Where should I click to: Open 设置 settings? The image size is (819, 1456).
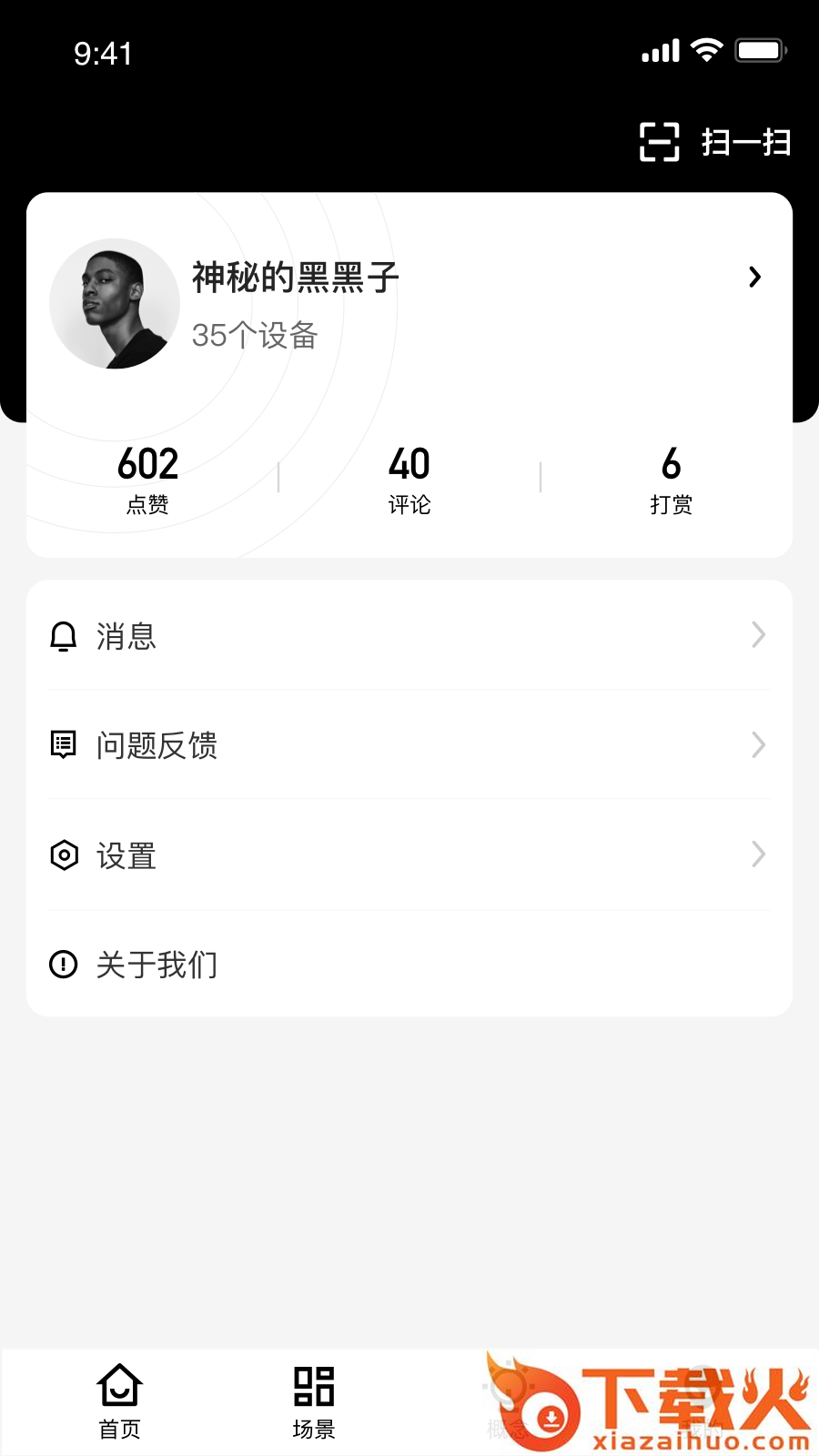click(x=409, y=855)
